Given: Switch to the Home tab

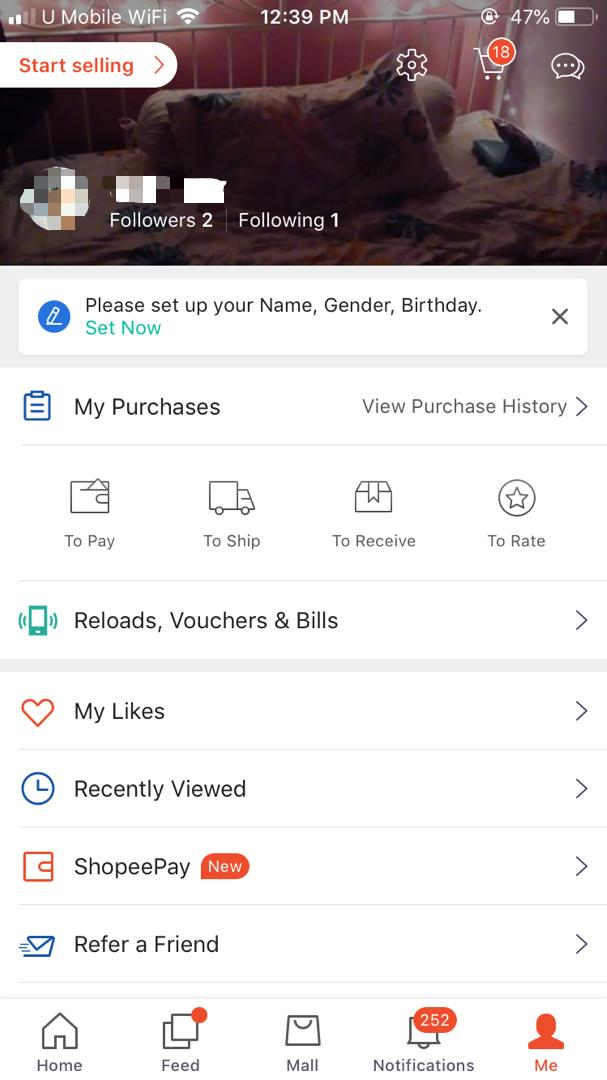Looking at the screenshot, I should pos(60,1041).
